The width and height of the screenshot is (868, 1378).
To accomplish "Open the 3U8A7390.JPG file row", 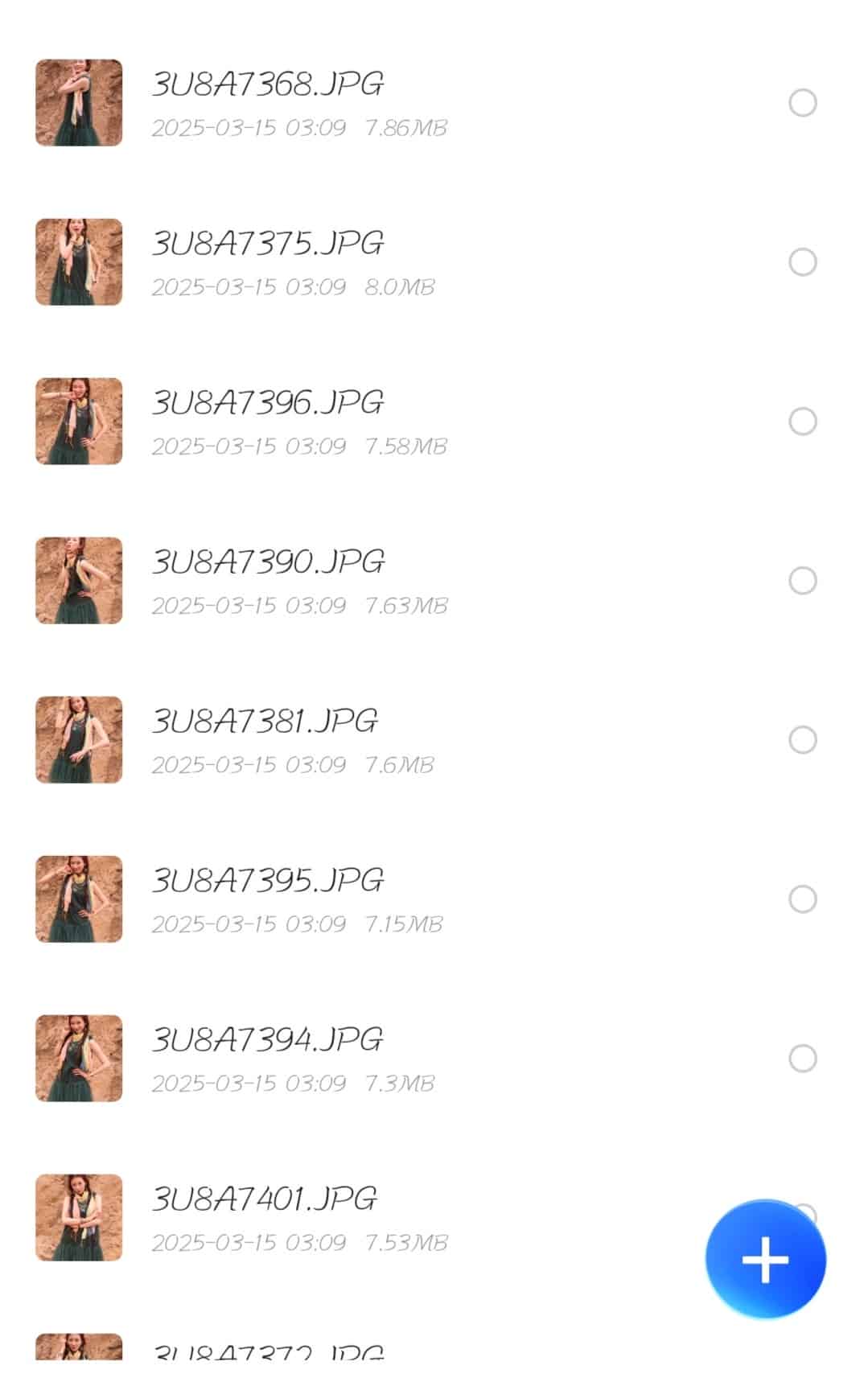I will pos(322,581).
